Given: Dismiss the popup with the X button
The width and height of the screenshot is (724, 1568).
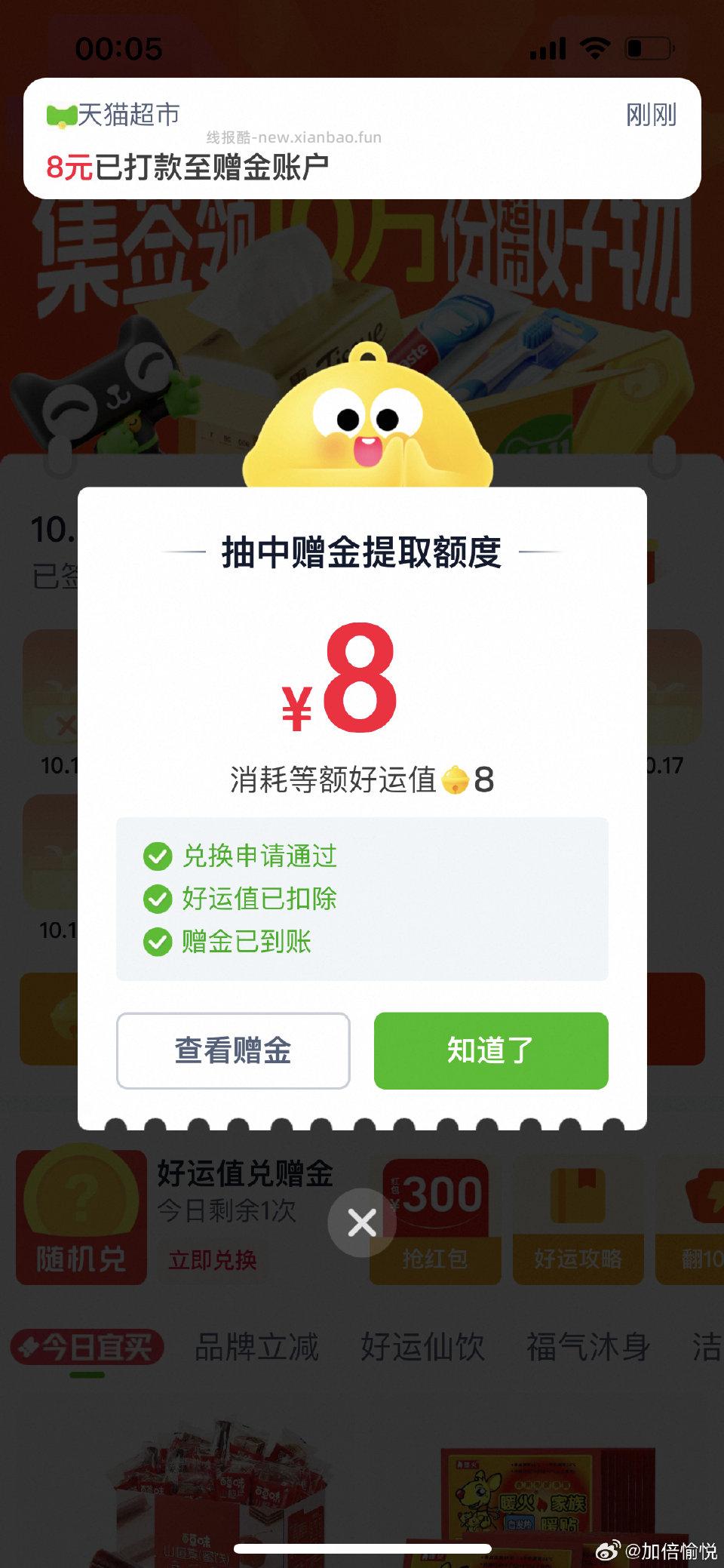Looking at the screenshot, I should pyautogui.click(x=362, y=1222).
